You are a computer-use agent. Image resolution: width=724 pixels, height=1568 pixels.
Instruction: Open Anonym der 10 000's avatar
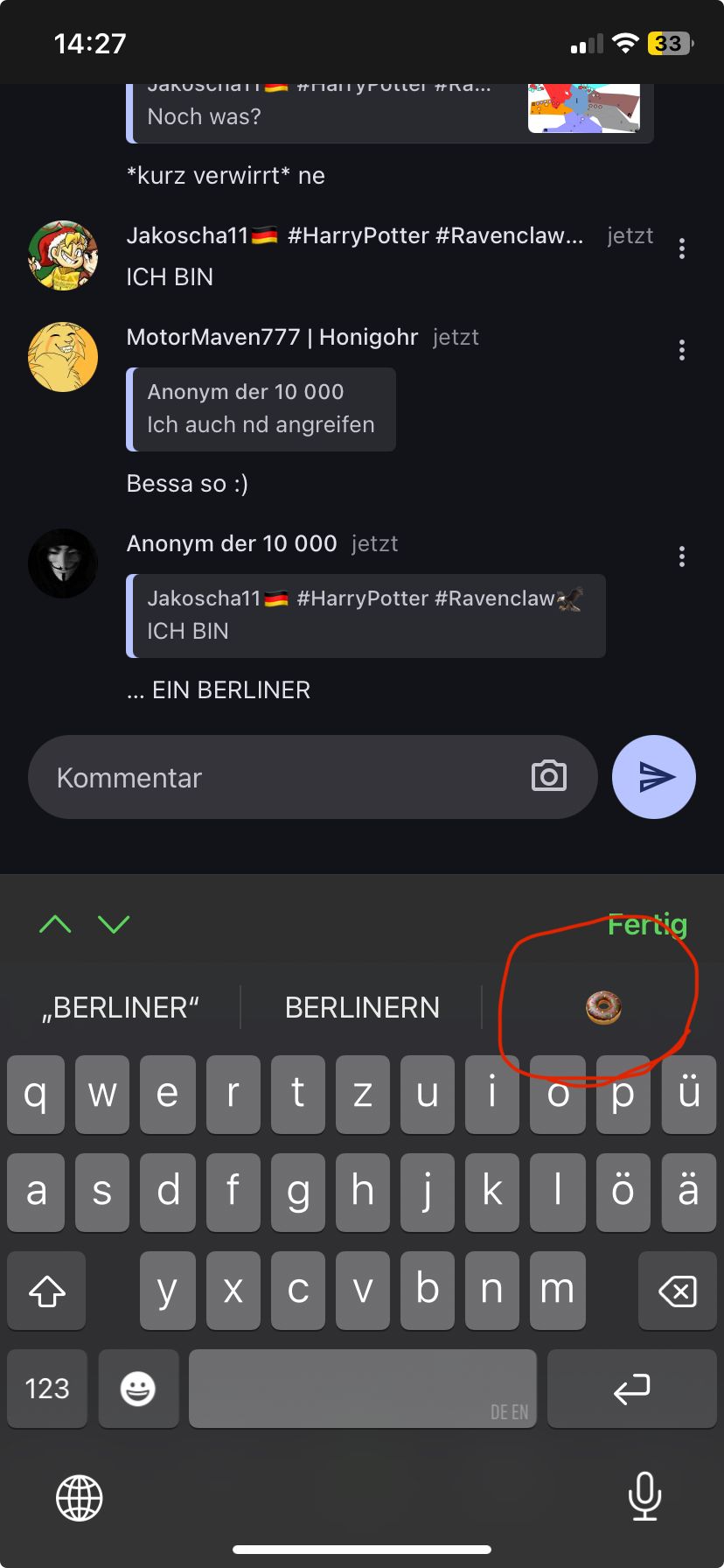pyautogui.click(x=63, y=563)
